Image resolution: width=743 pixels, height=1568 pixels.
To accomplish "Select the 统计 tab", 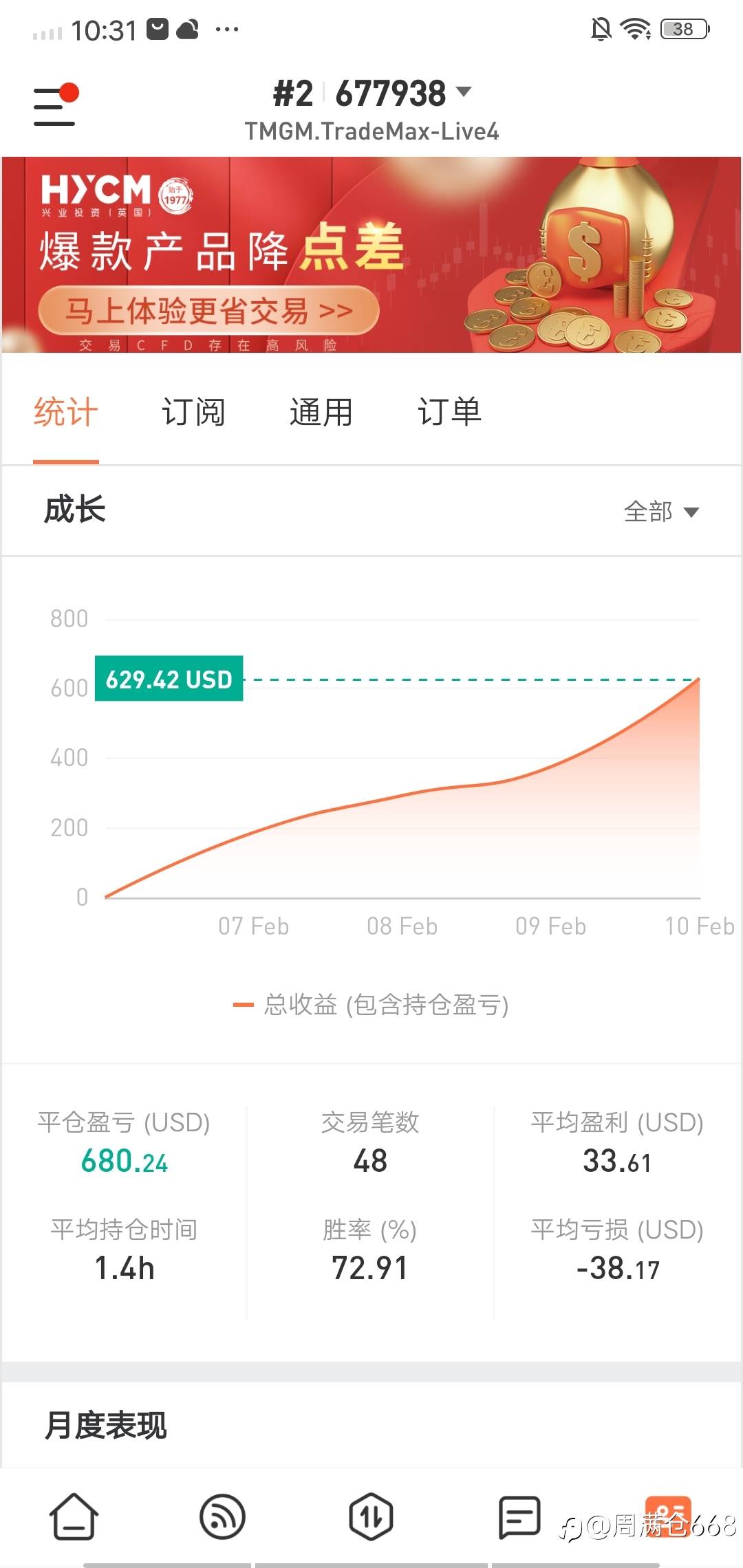I will pos(66,413).
